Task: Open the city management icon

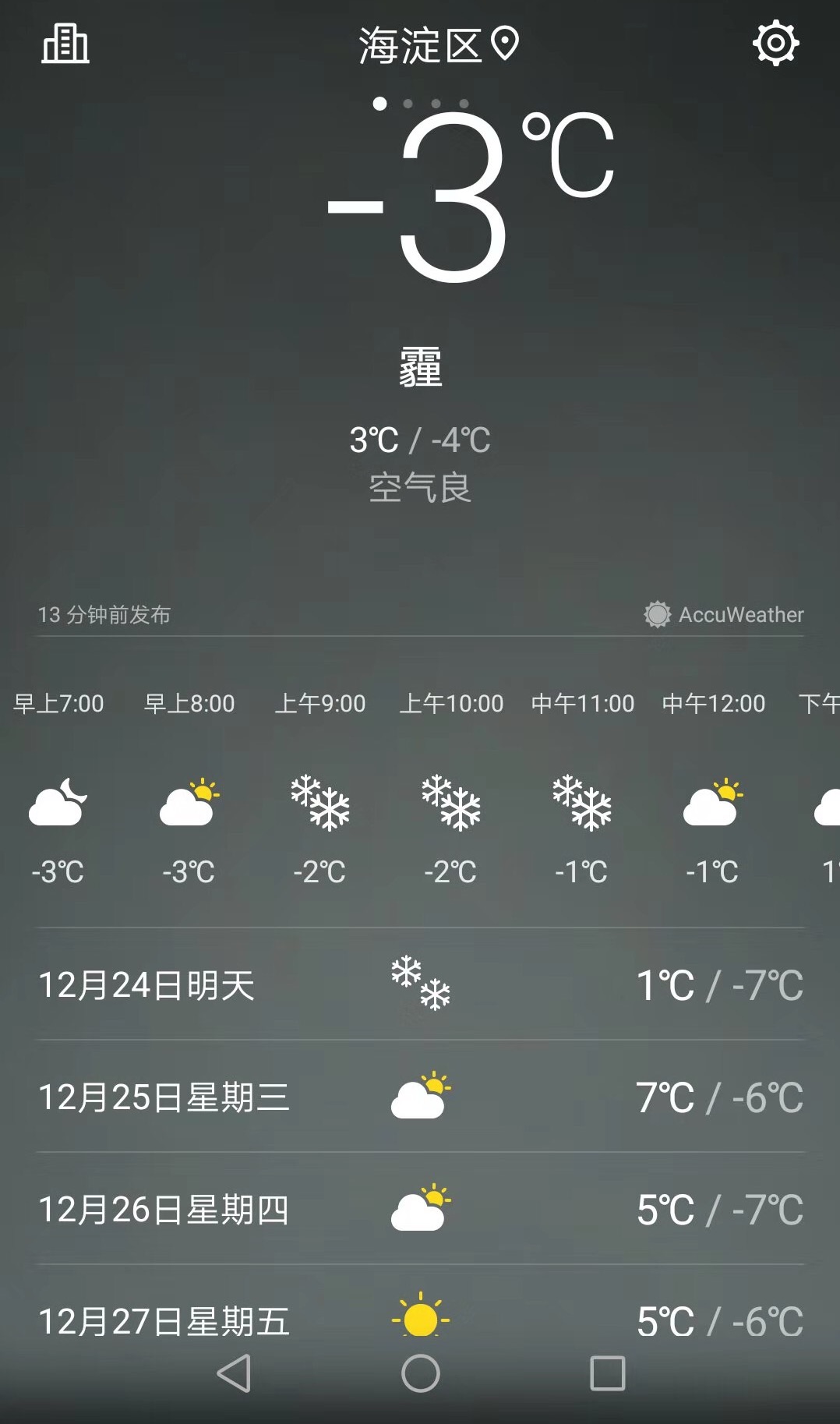Action: coord(65,44)
